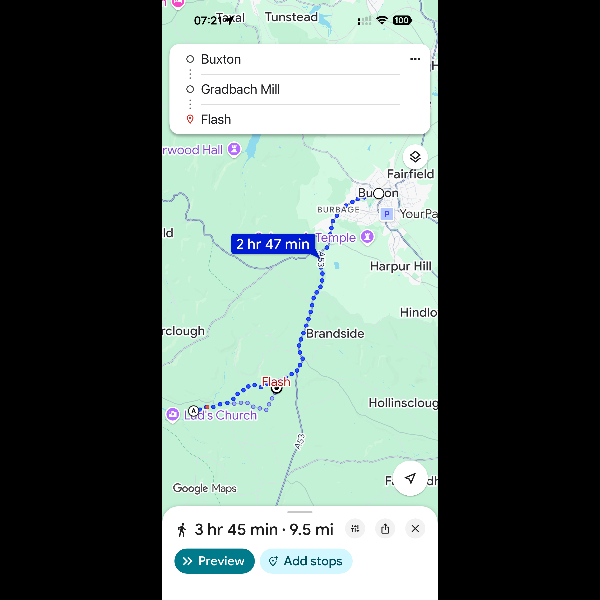Select the 2 hr 47 min route label
Viewport: 600px width, 600px height.
coord(273,244)
